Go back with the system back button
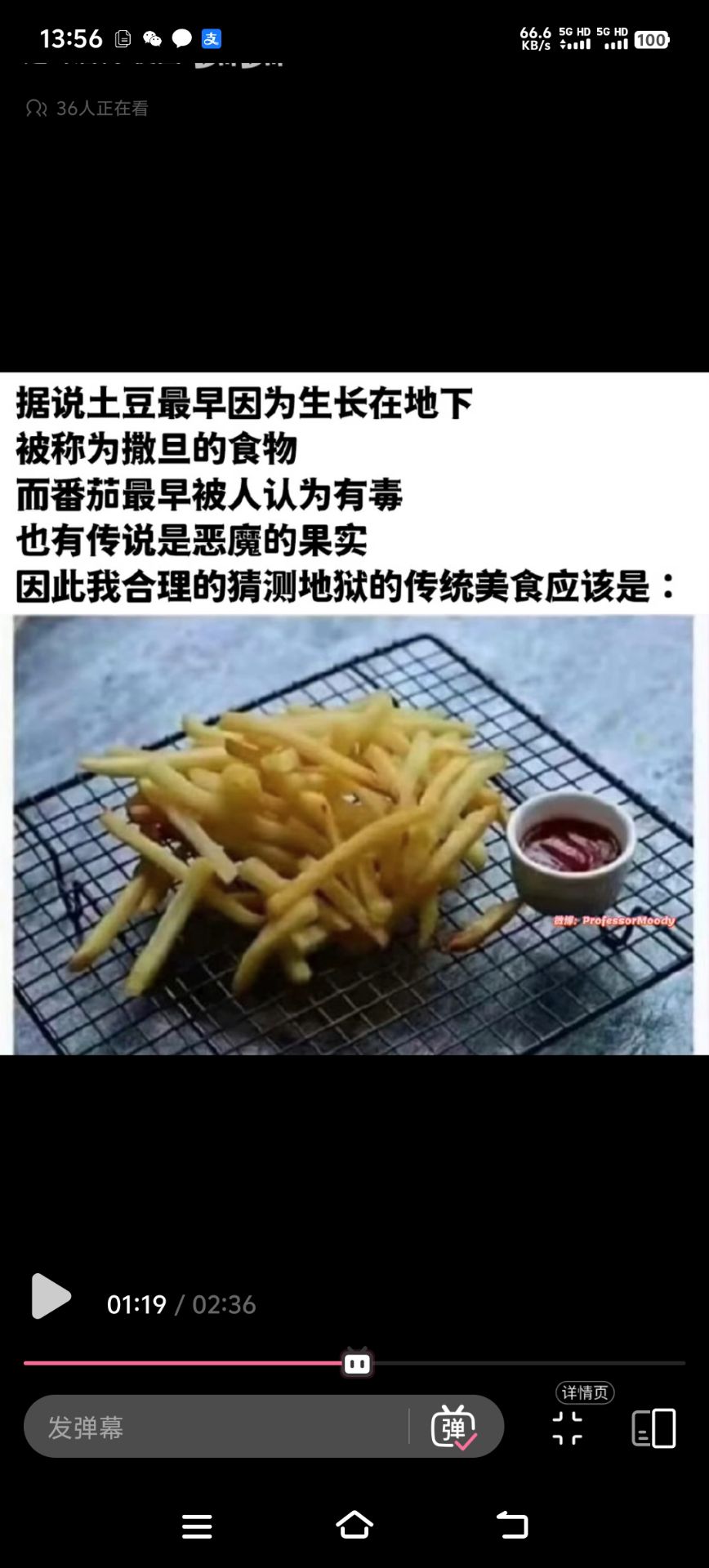 tap(512, 1525)
